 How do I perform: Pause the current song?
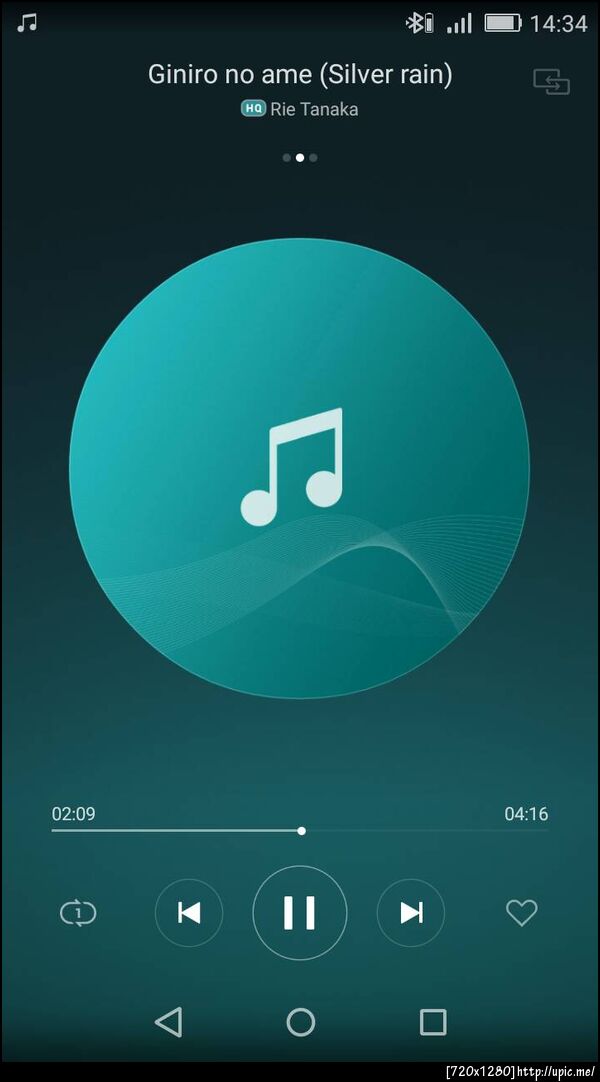(x=300, y=912)
